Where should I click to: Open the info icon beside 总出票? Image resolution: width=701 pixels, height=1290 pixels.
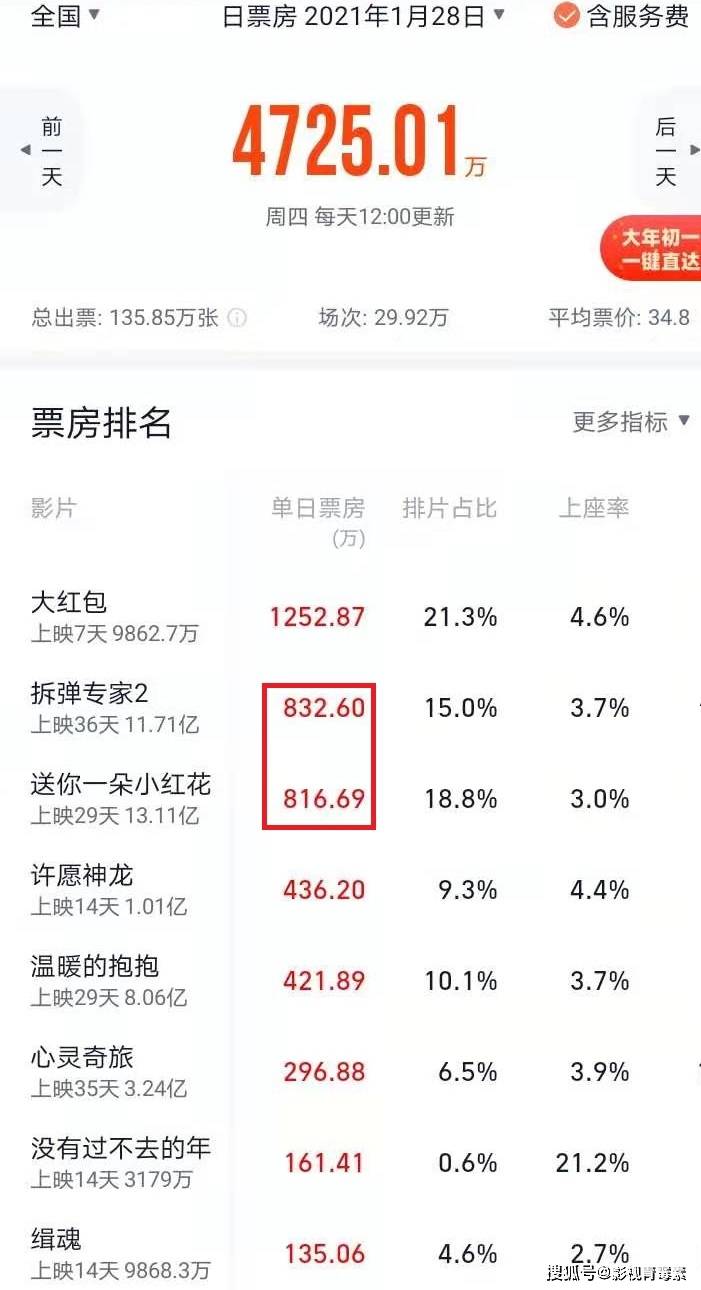pos(237,319)
